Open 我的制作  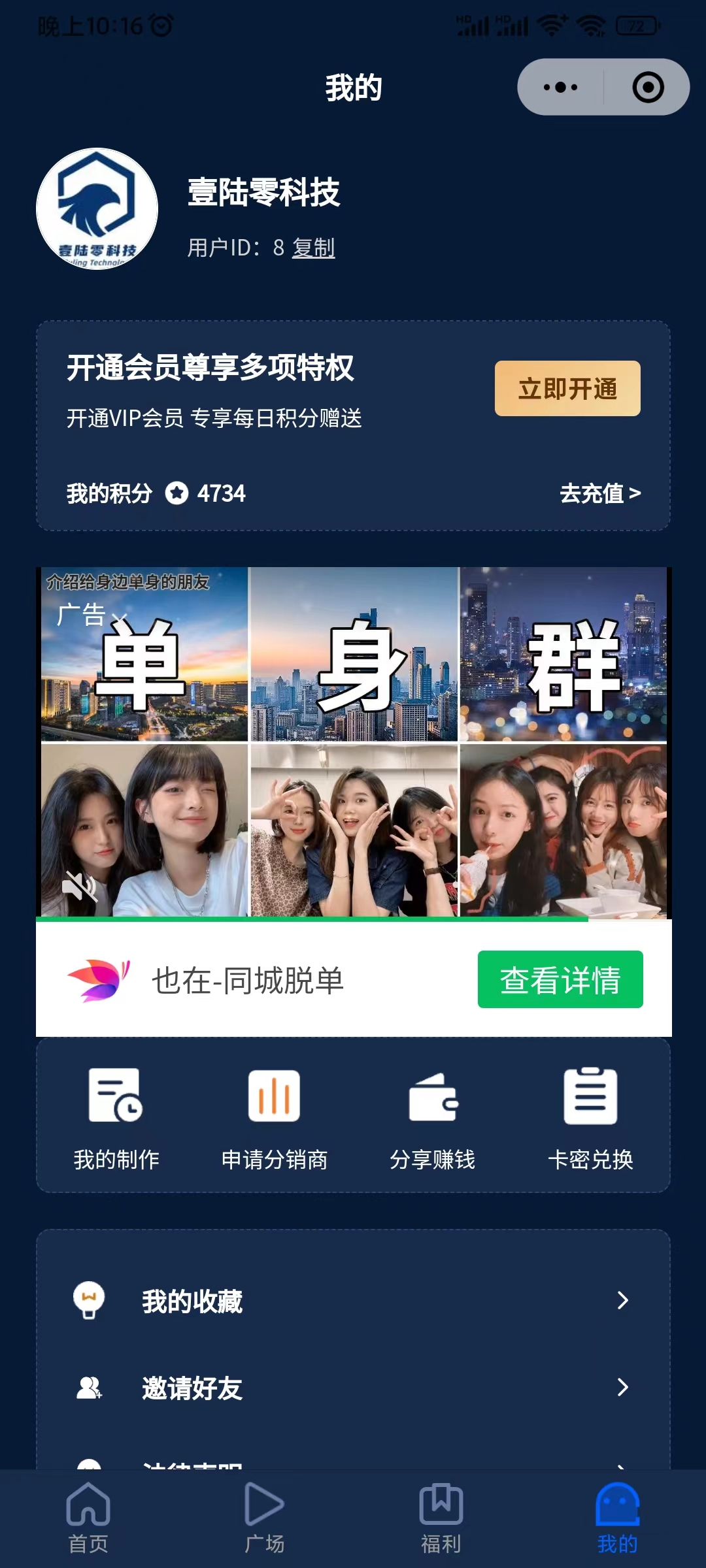click(116, 1118)
